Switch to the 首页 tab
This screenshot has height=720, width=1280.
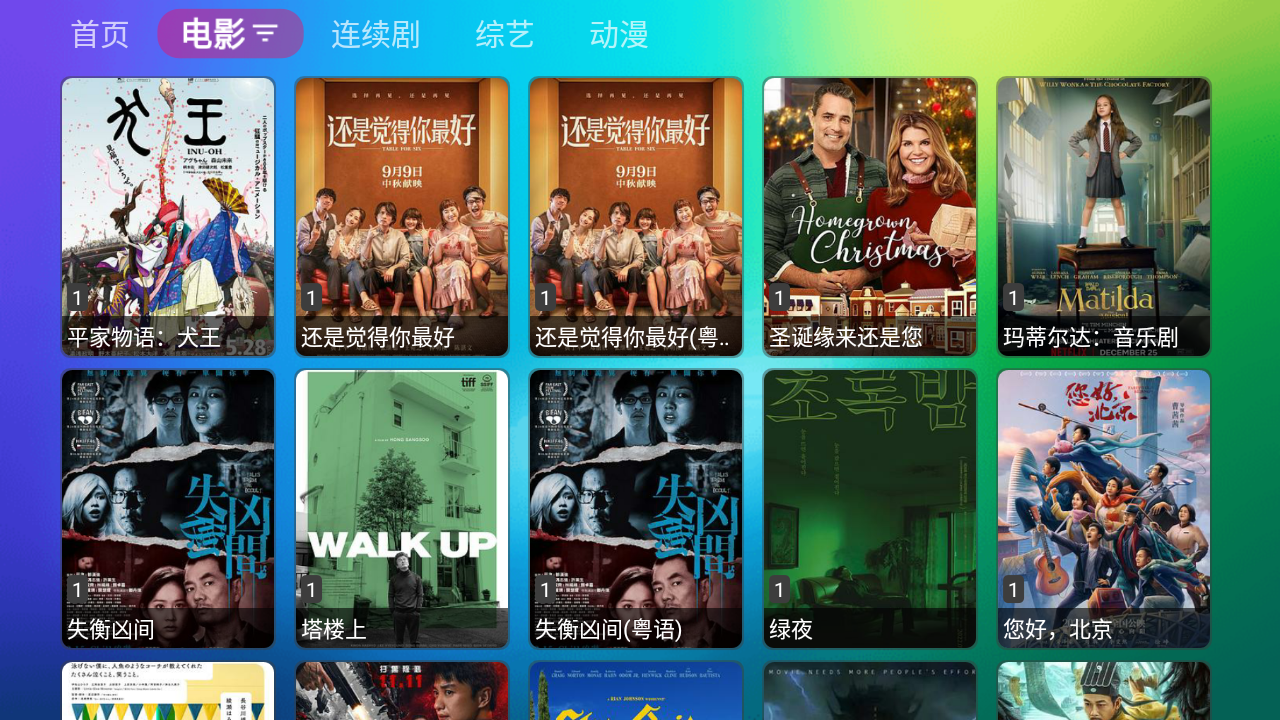(x=100, y=35)
